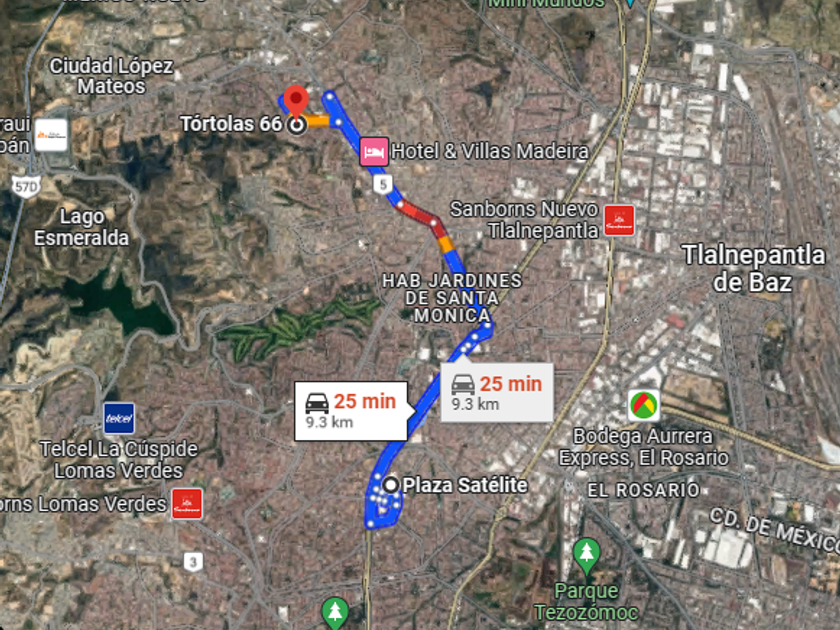Open Sanborns Nuevo Tlalnepantla marker

[x=618, y=219]
